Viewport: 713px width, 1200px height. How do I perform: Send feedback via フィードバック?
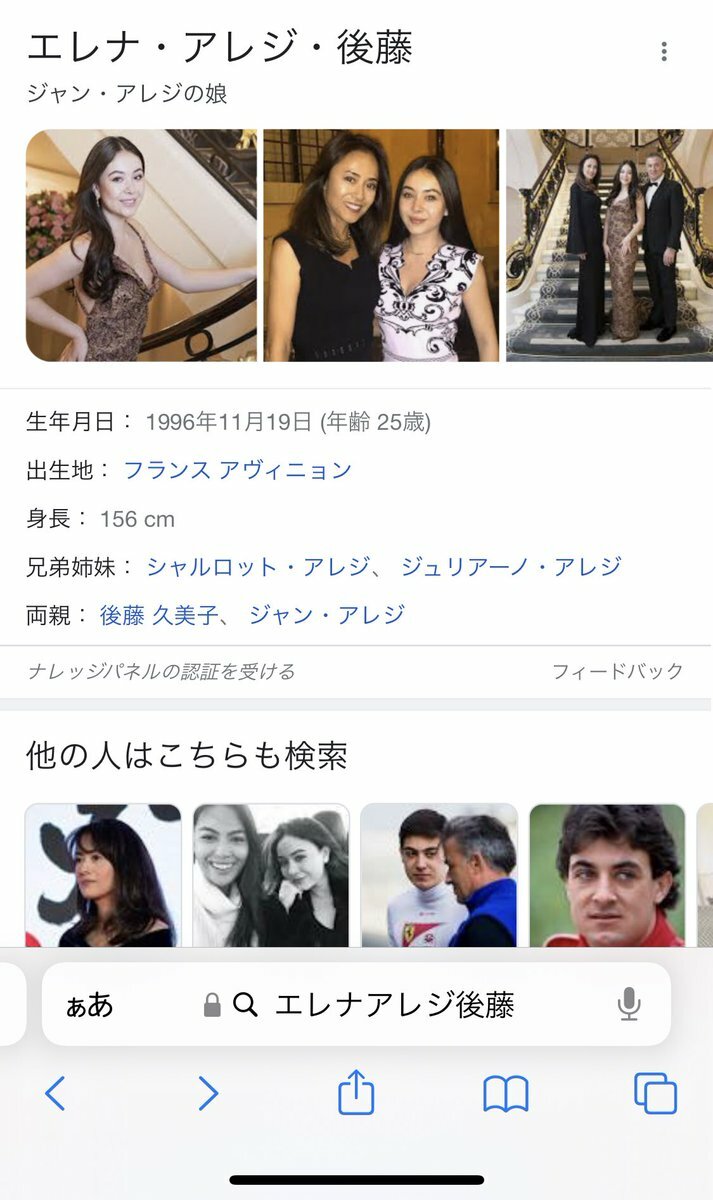point(617,672)
